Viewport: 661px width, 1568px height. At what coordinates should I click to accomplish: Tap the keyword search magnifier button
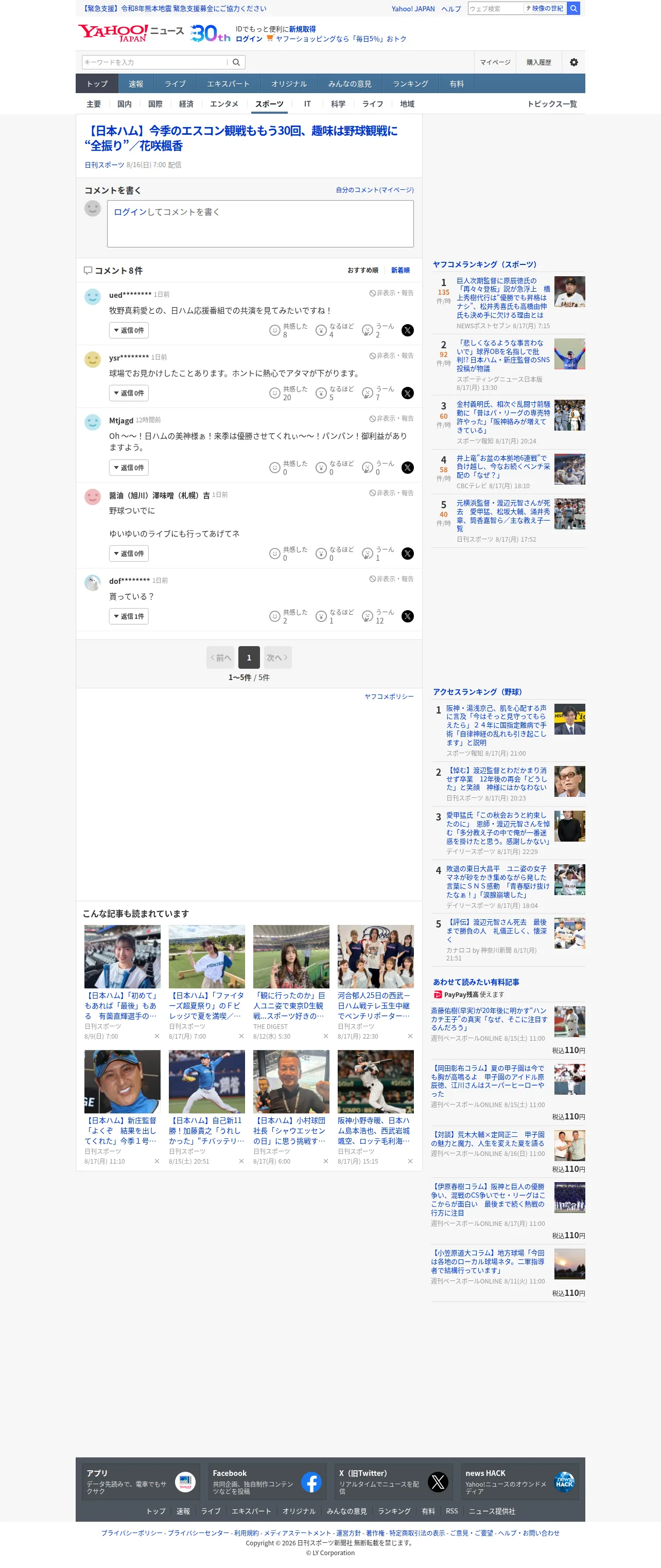tap(236, 62)
